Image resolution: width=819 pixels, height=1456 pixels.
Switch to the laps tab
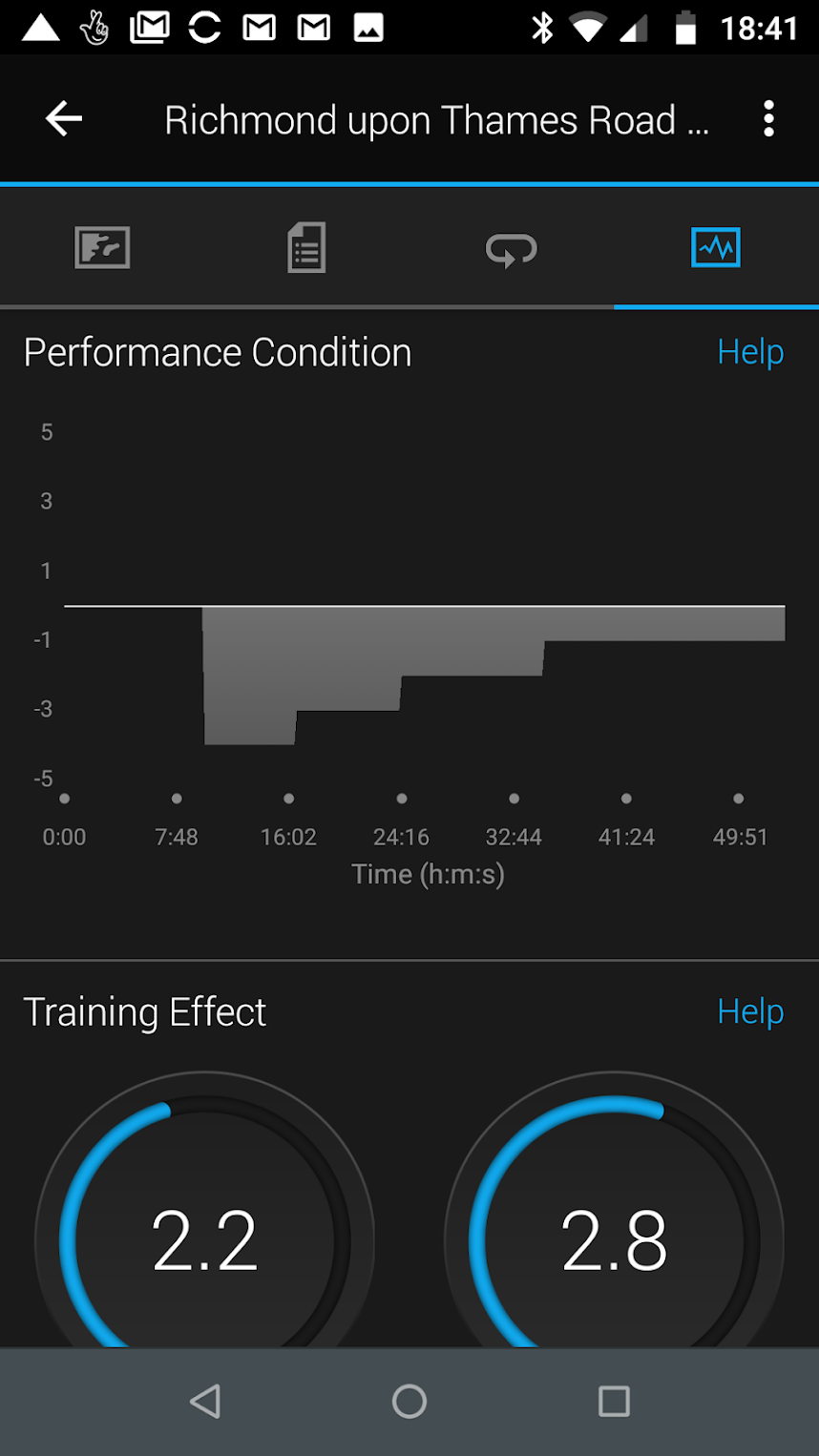tap(512, 248)
